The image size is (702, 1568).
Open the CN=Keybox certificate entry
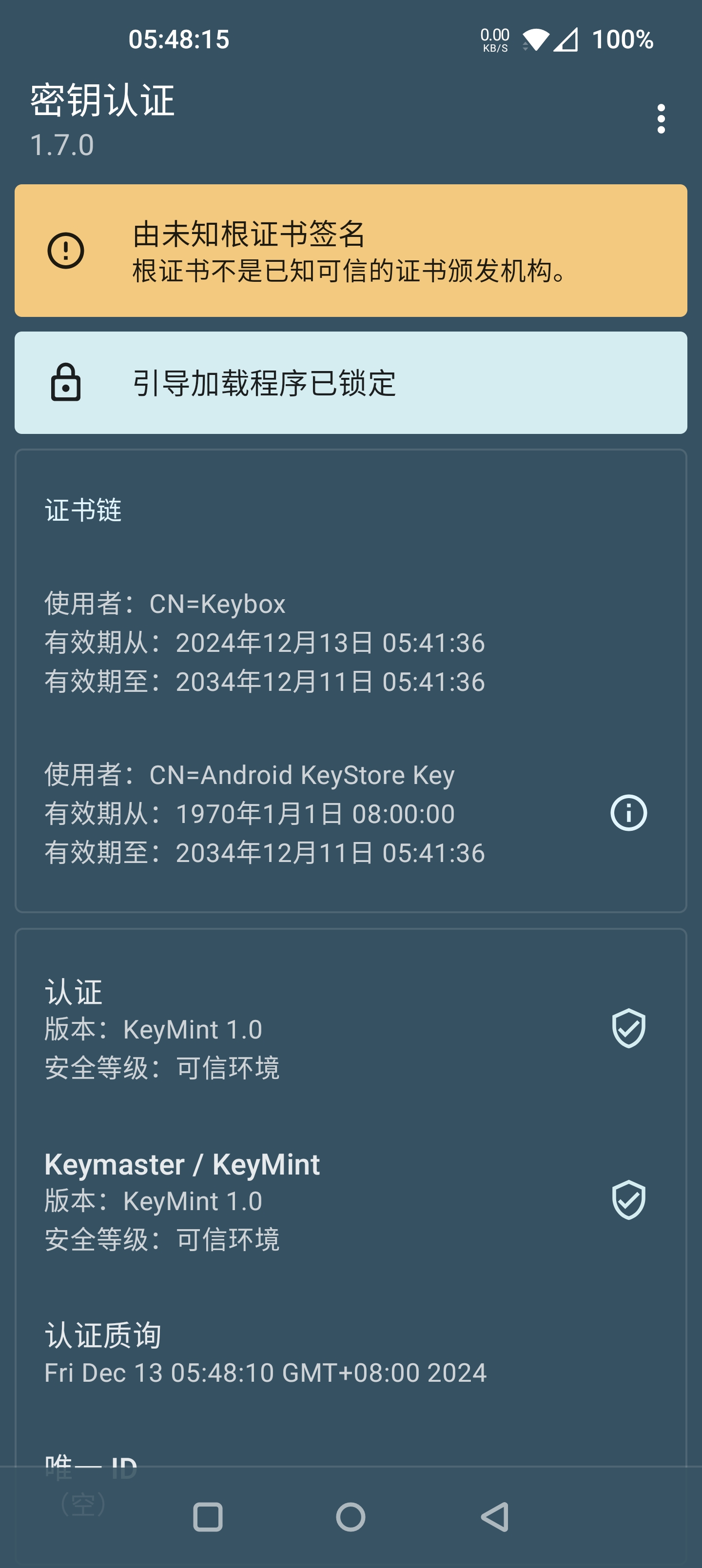coord(351,642)
